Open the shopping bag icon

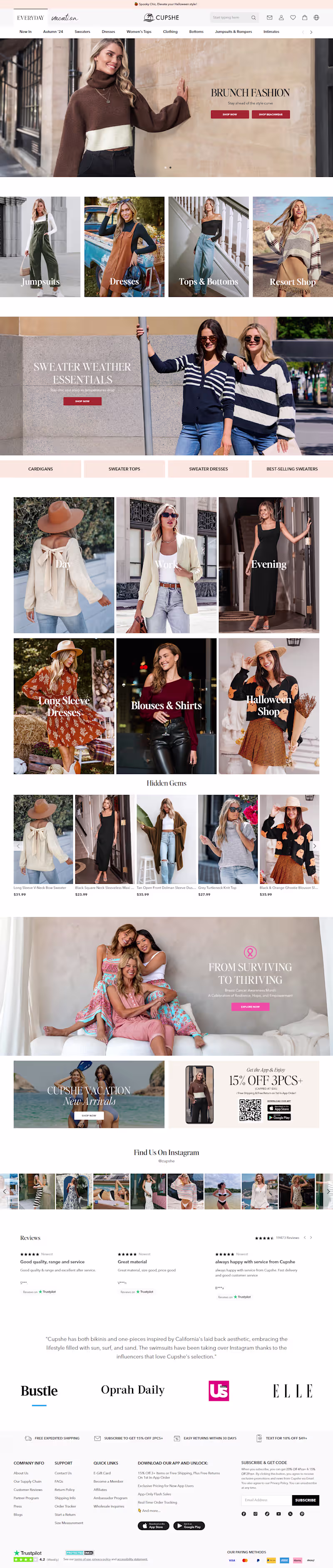pyautogui.click(x=304, y=17)
